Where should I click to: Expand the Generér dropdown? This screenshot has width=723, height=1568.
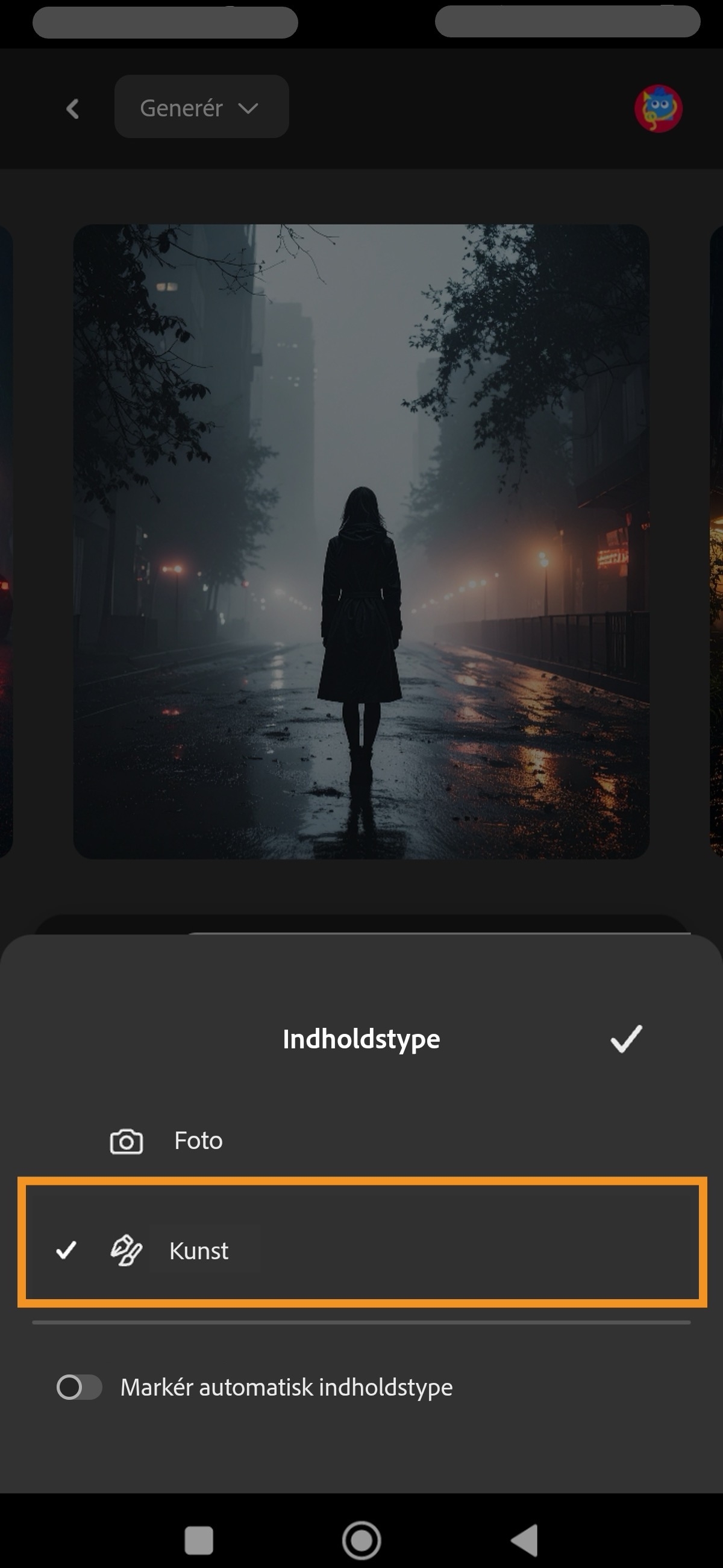point(201,108)
